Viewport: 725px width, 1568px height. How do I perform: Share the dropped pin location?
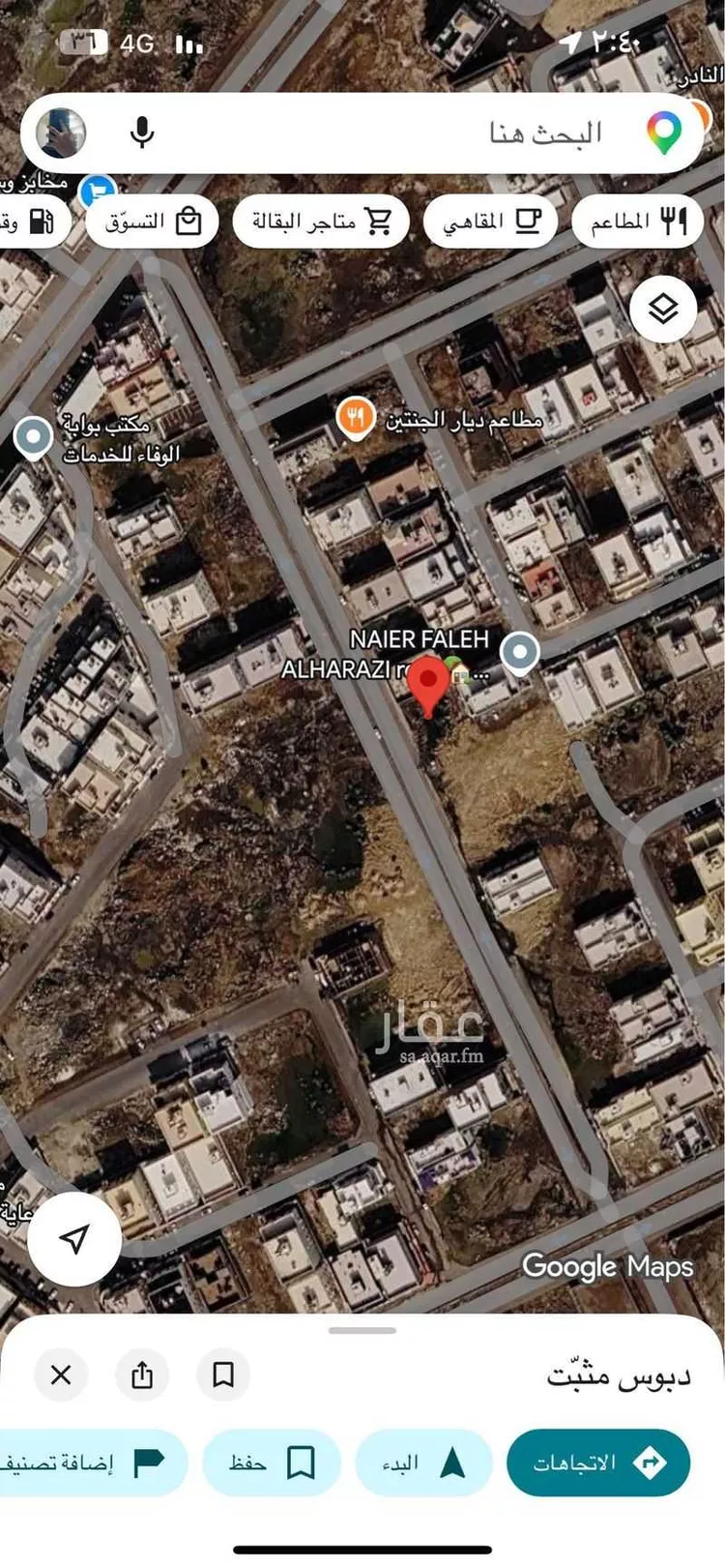142,1374
